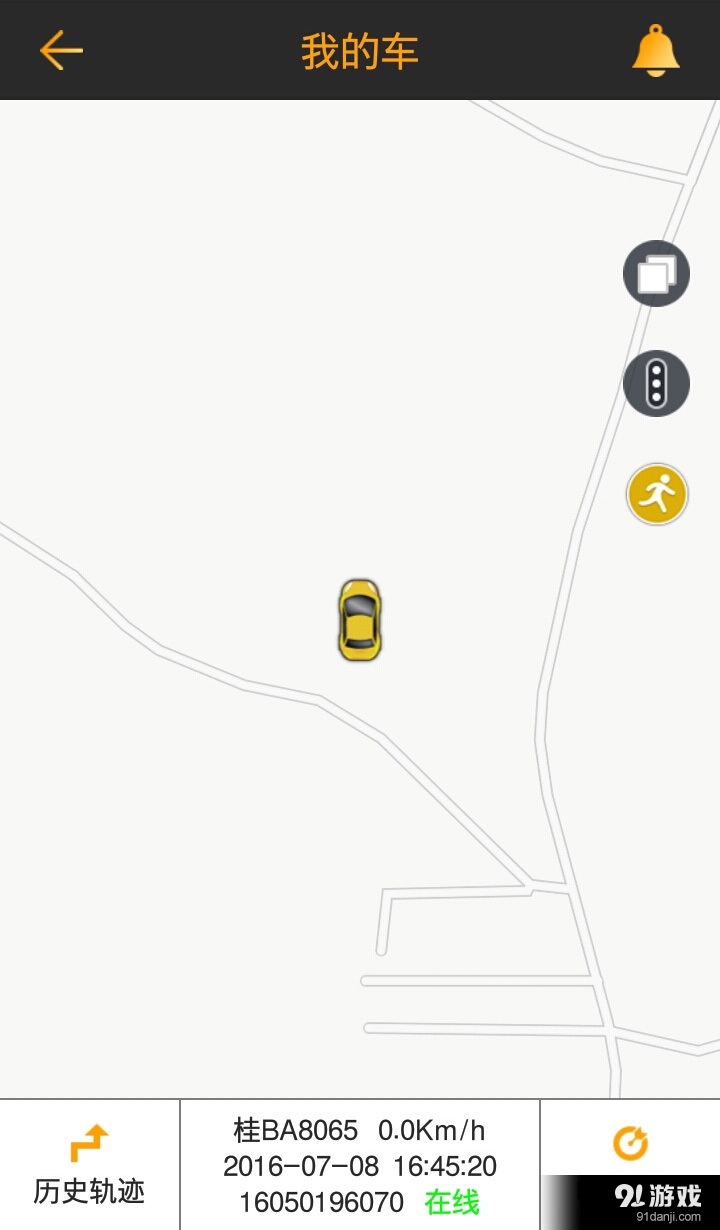Toggle the traffic light layer
Screen dimensions: 720x1230
click(x=656, y=383)
